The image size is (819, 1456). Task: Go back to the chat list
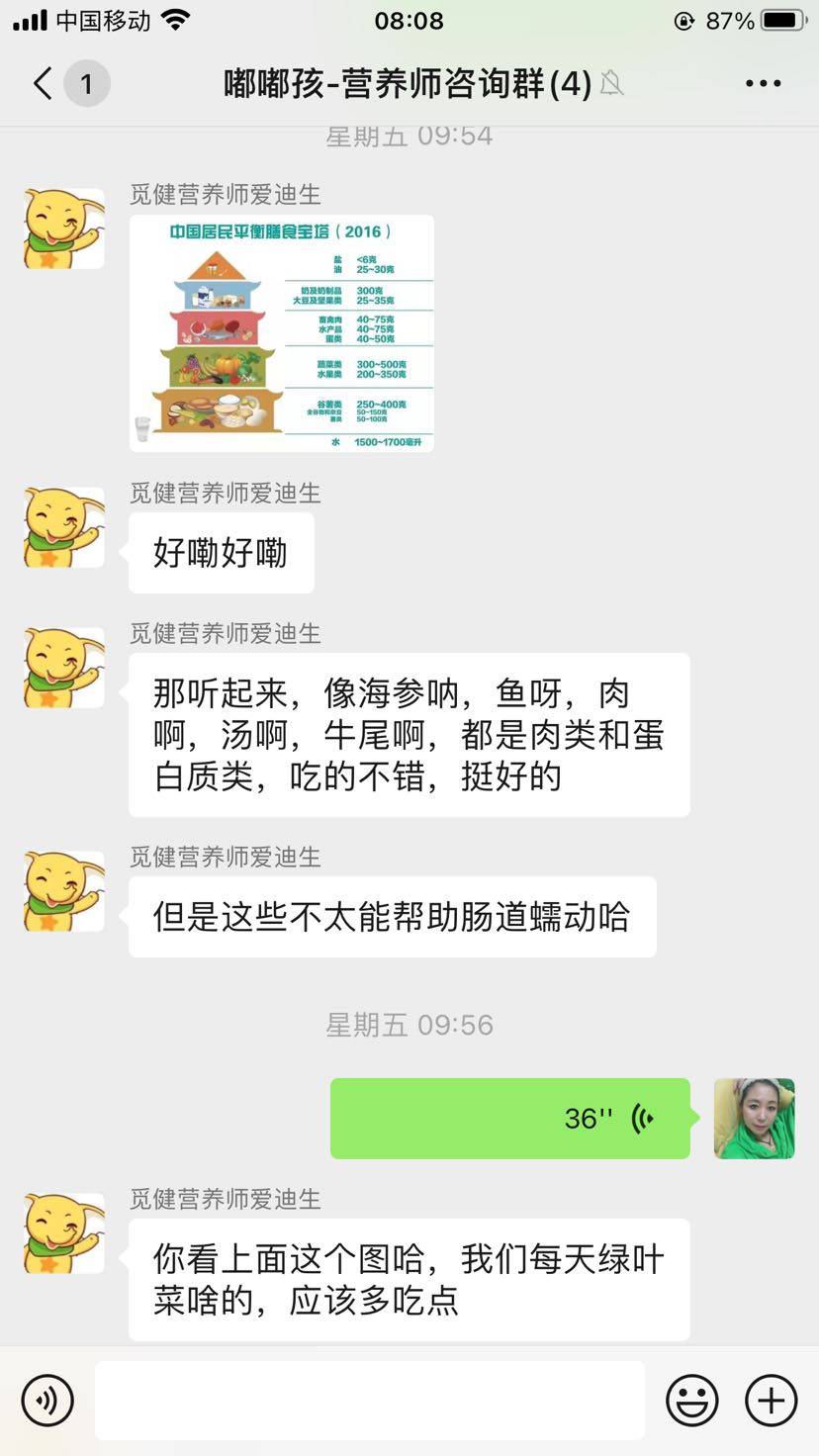tap(44, 84)
